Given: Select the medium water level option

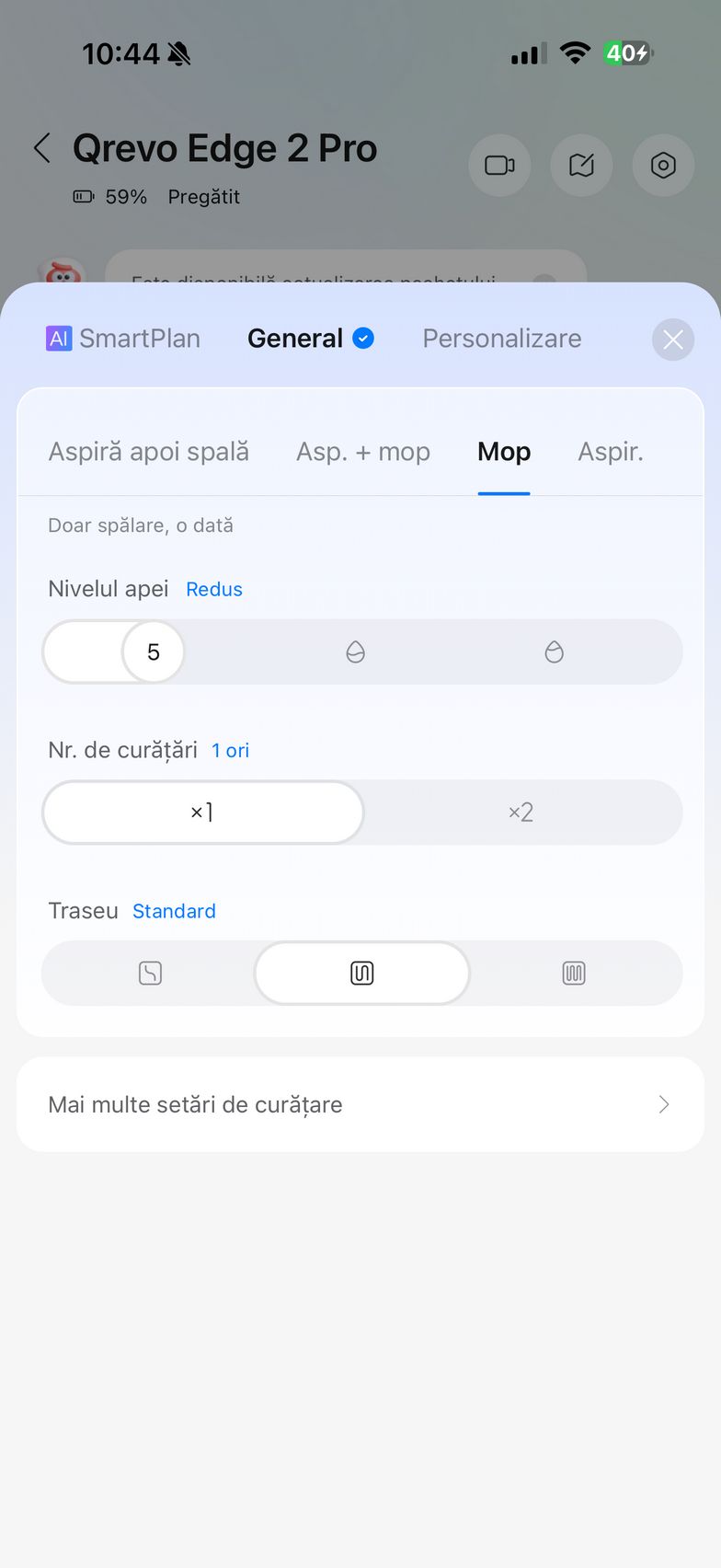Looking at the screenshot, I should pos(355,652).
